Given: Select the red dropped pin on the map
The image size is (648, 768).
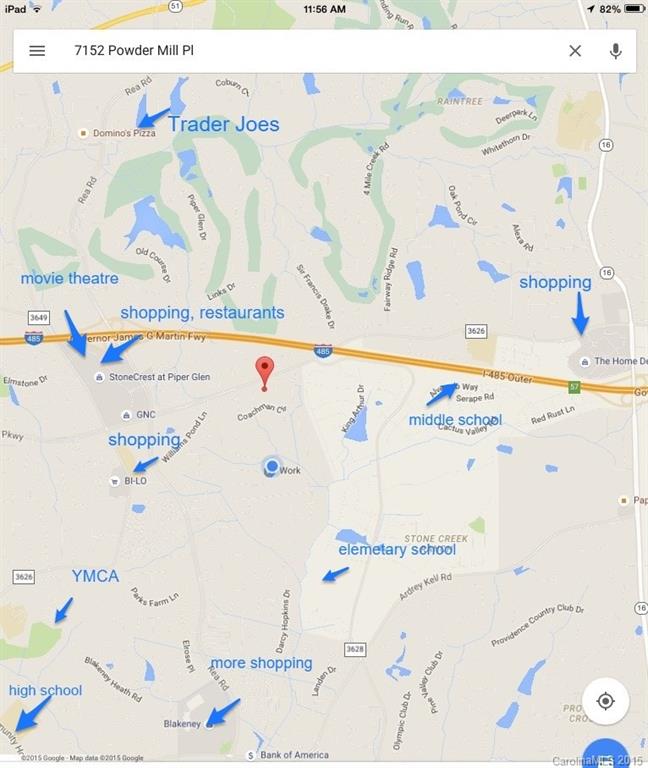Looking at the screenshot, I should click(264, 369).
